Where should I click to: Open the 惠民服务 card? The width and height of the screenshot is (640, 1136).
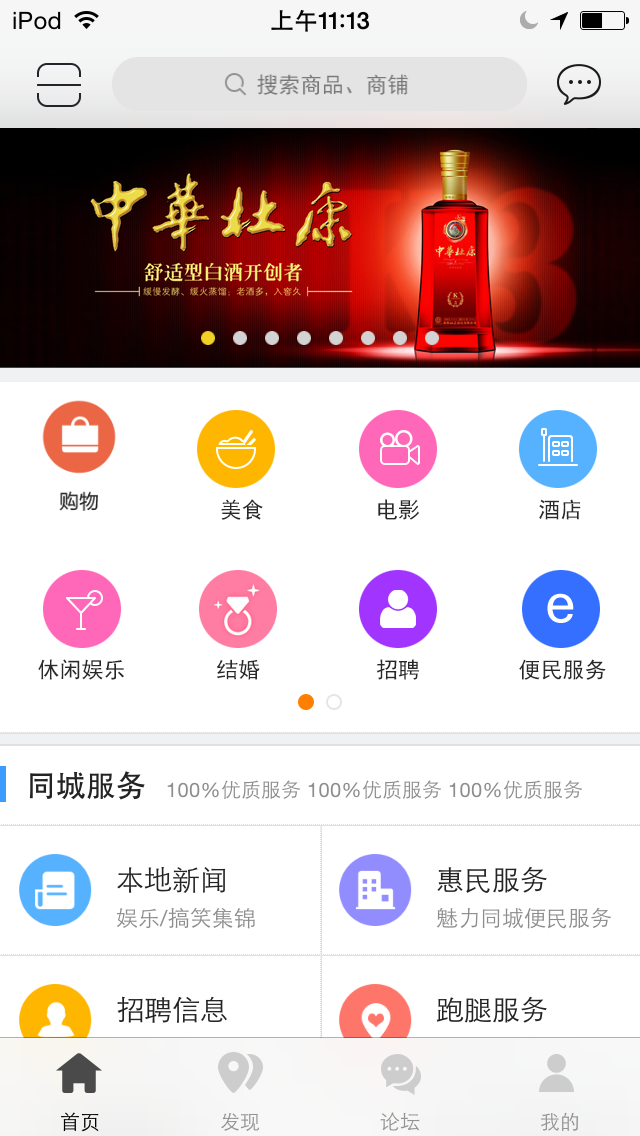click(x=481, y=891)
